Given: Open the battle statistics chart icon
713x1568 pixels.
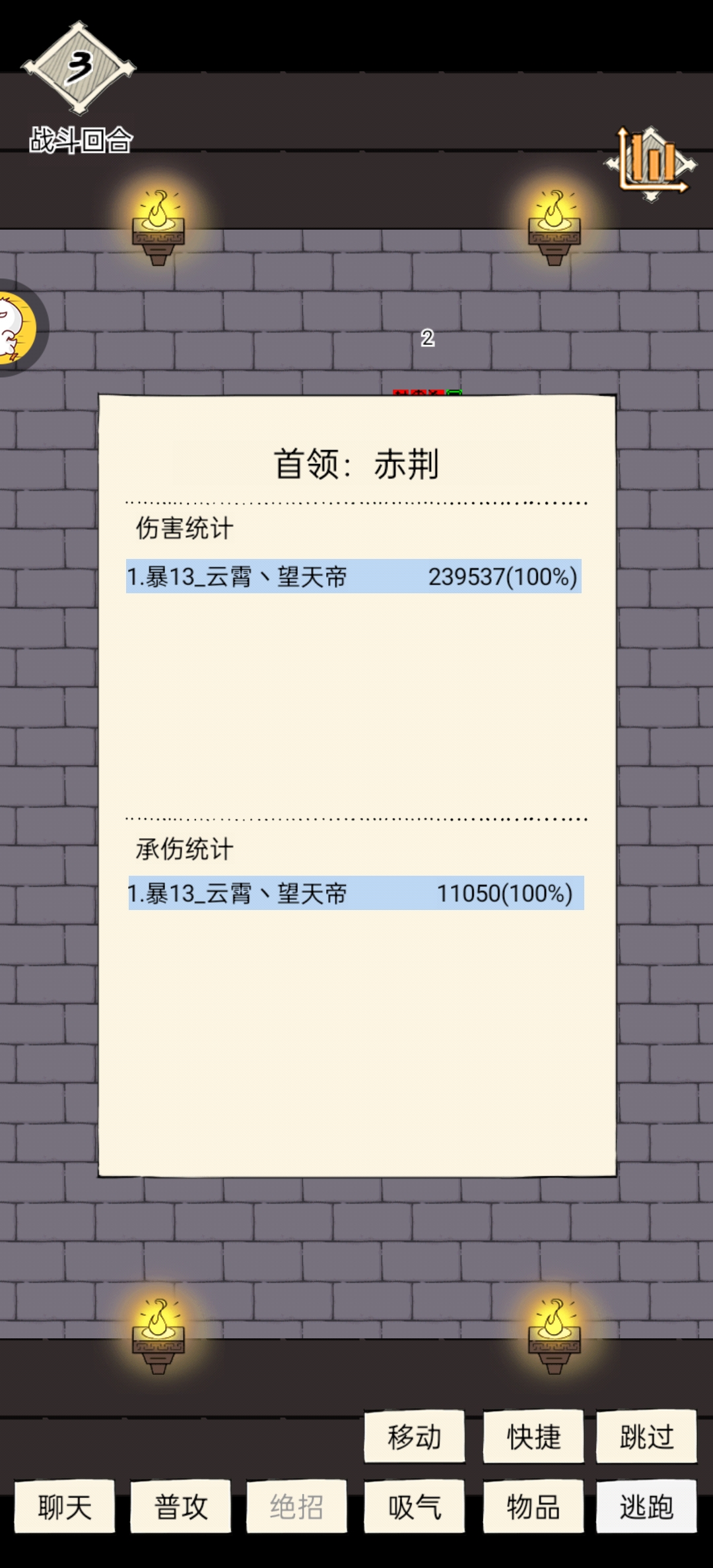Looking at the screenshot, I should tap(650, 164).
